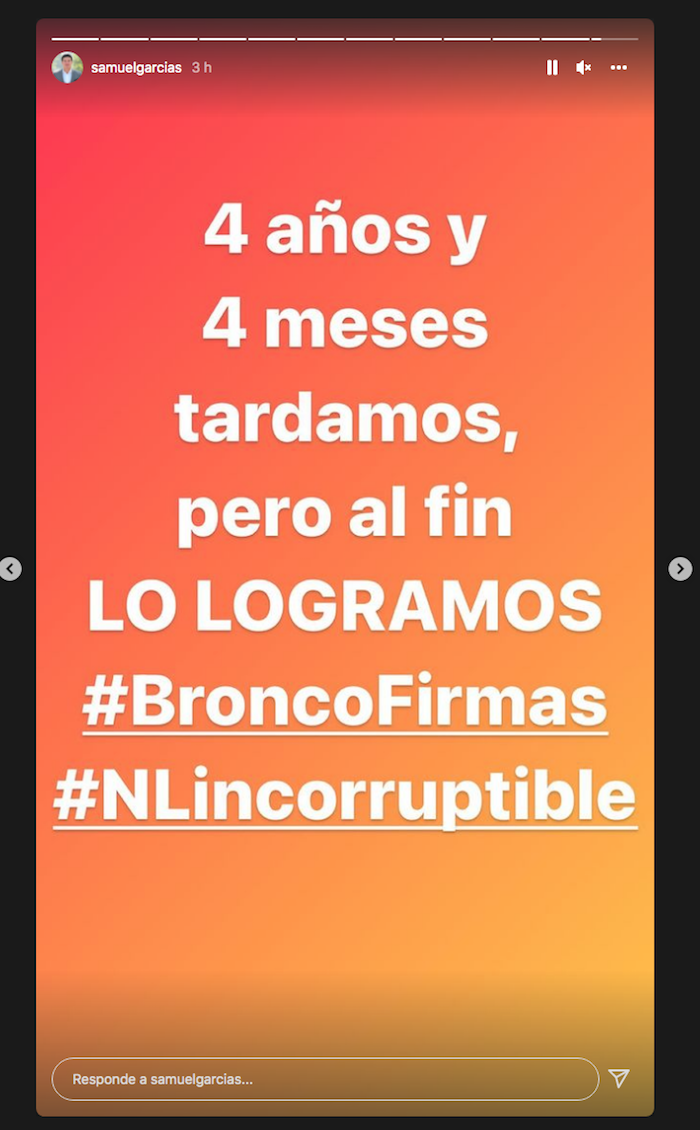Skip to the next story
This screenshot has height=1130, width=700.
680,569
